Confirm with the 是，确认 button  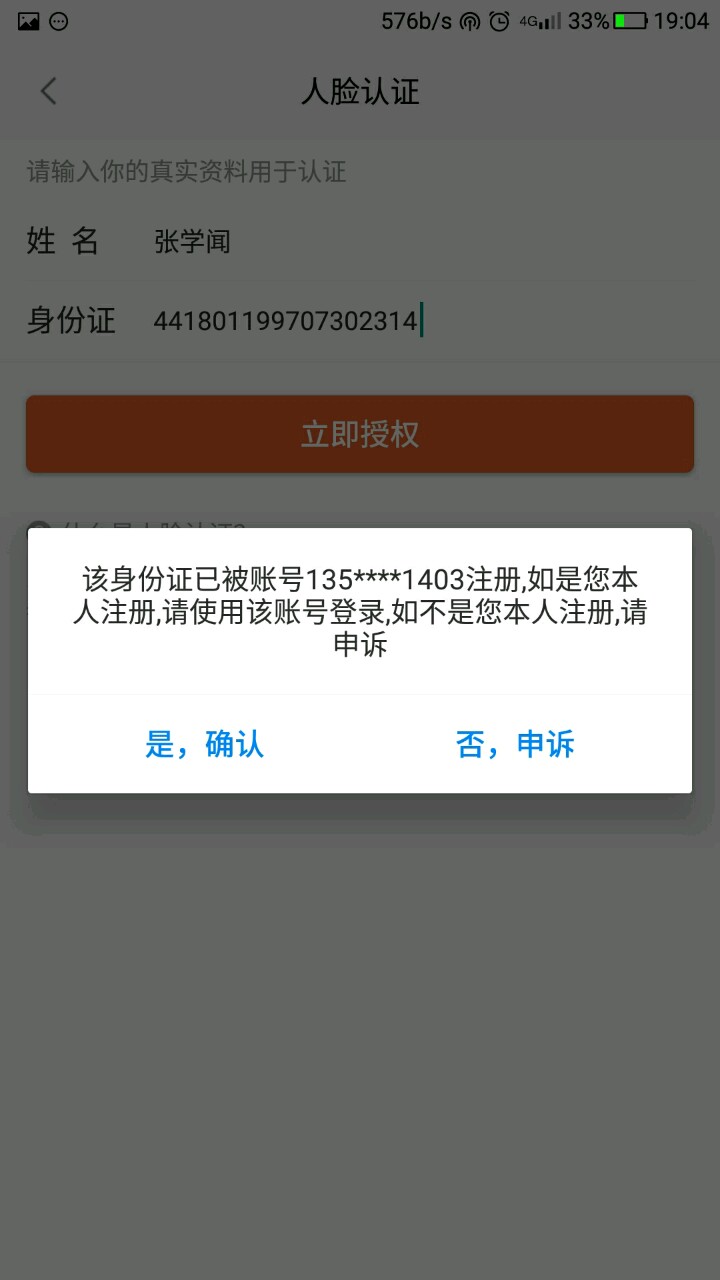tap(205, 744)
